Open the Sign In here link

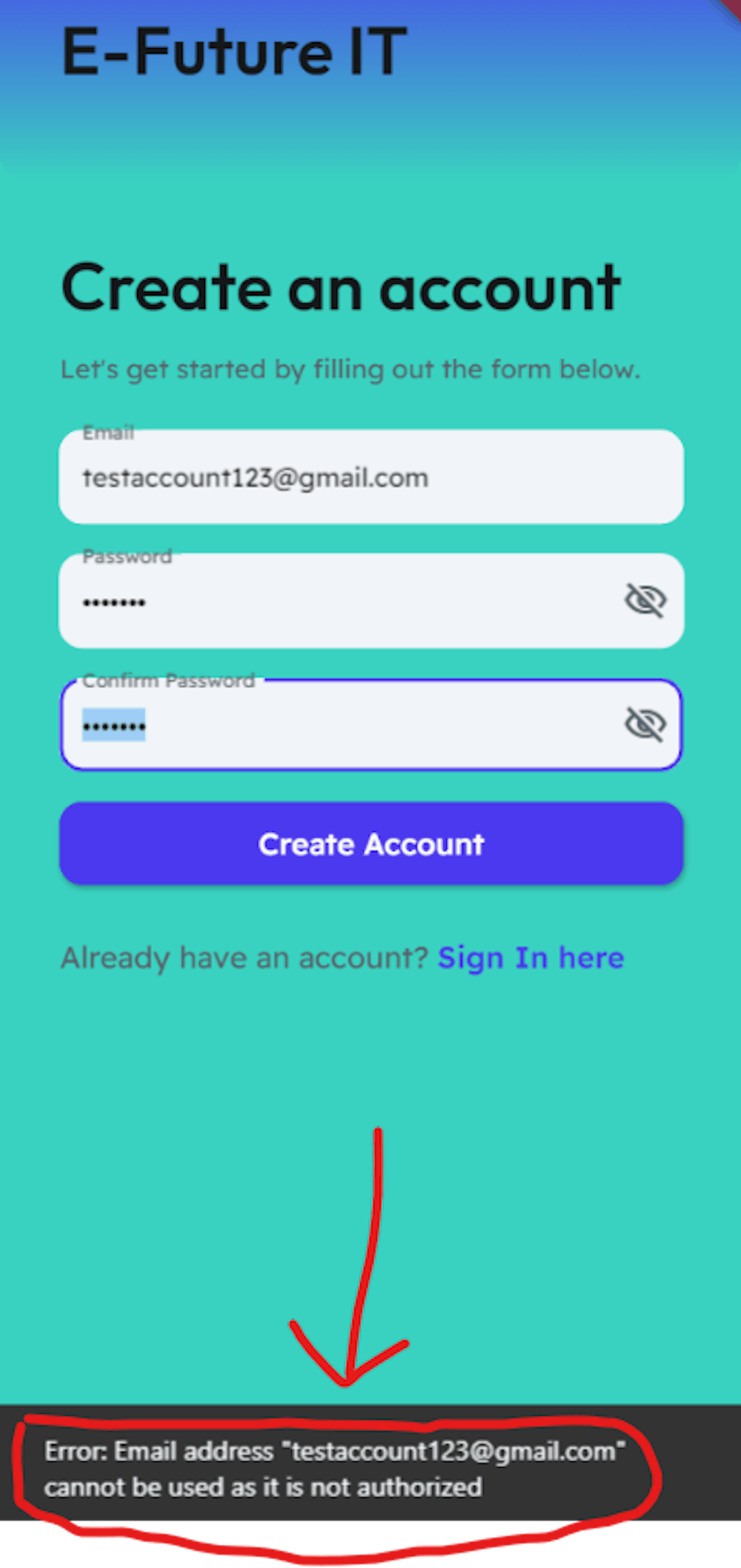click(x=531, y=958)
